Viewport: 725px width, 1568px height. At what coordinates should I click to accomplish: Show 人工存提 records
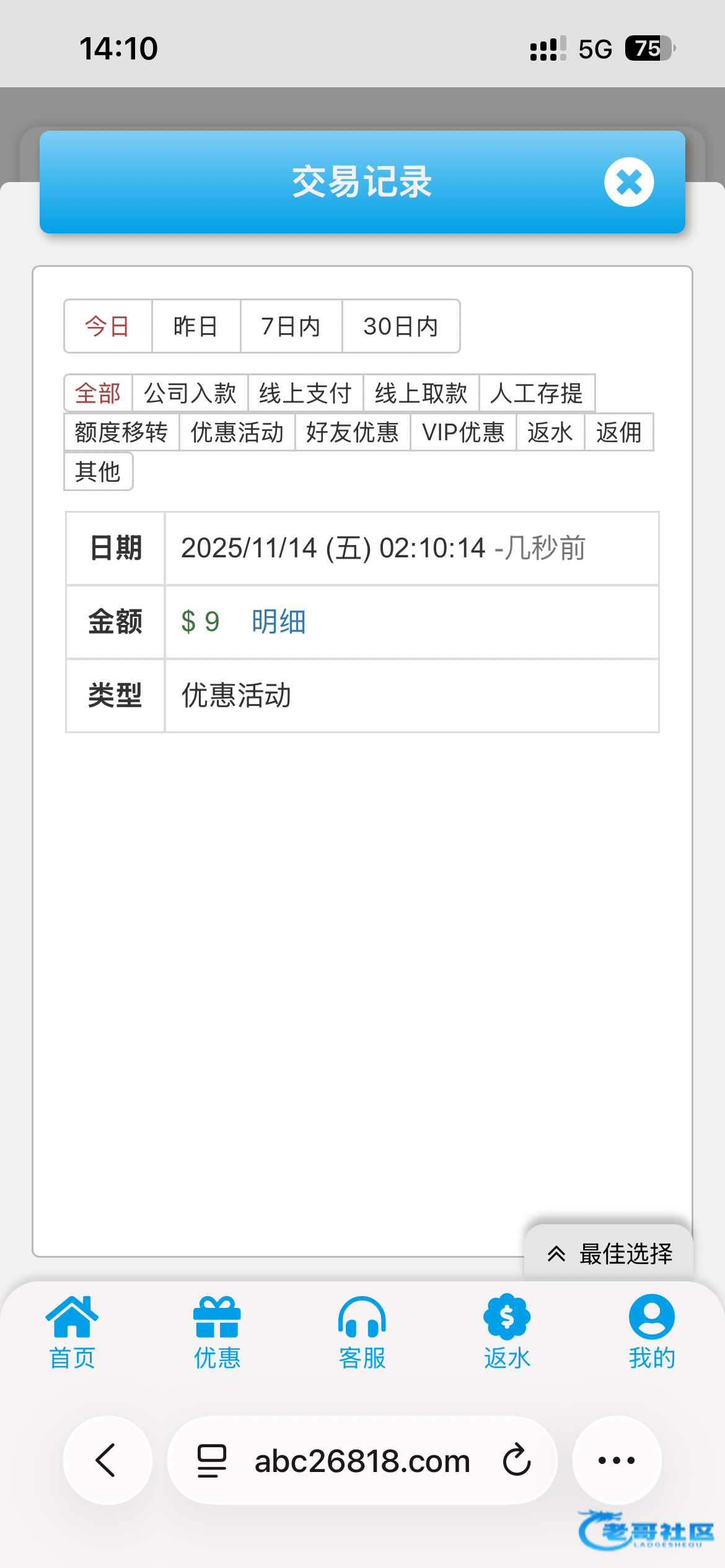537,393
